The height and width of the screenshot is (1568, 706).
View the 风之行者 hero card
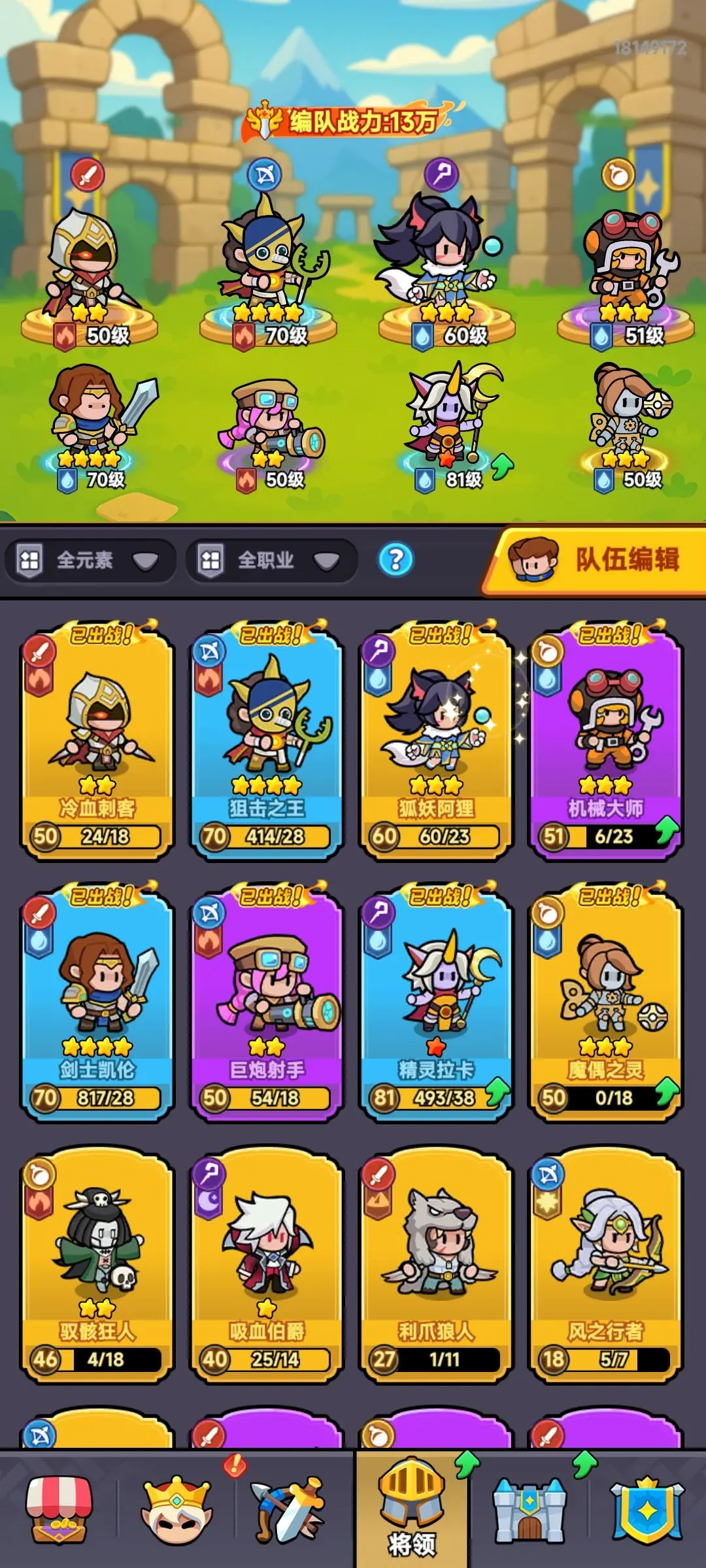605,1264
